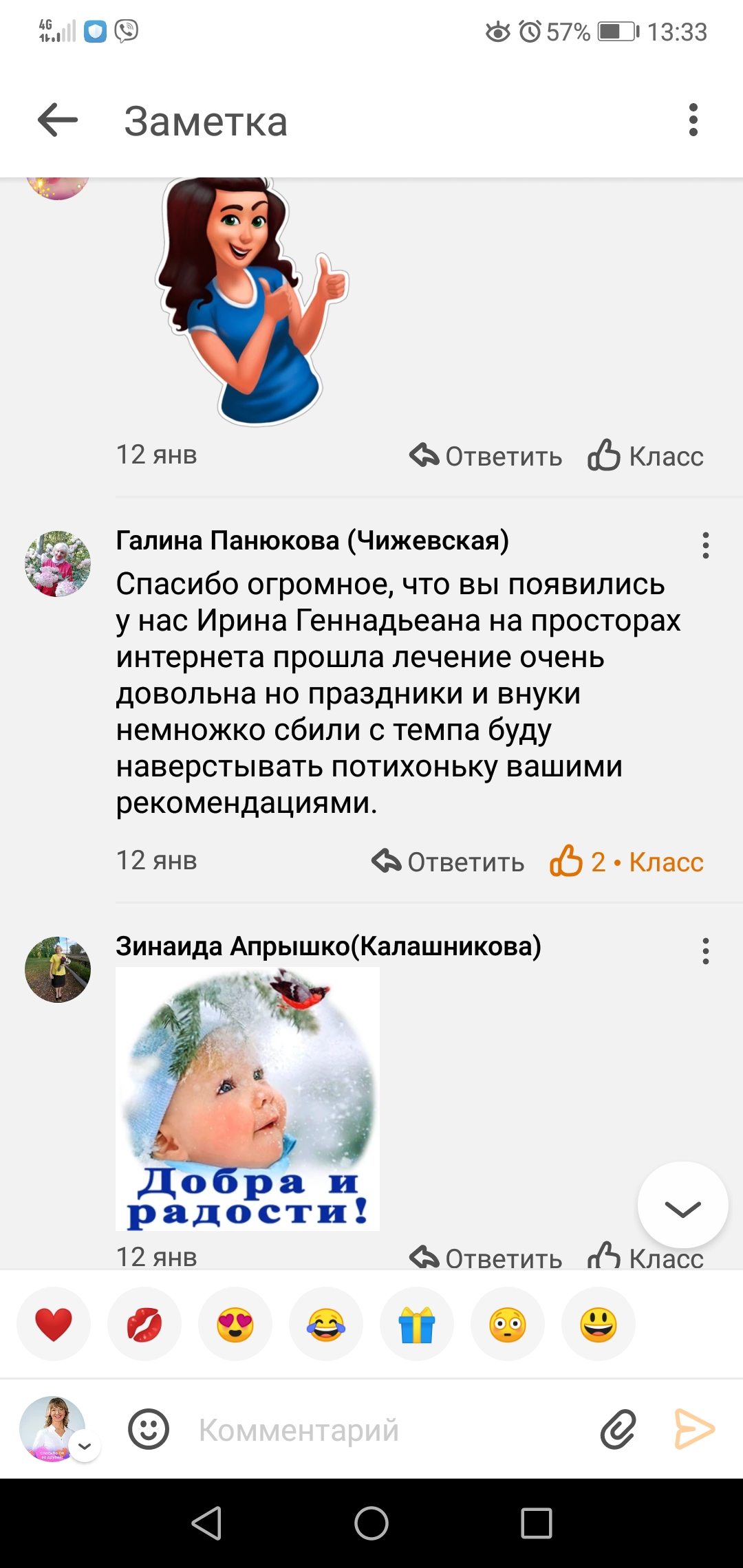
Task: Send the flushed face emoji reaction
Action: (x=508, y=1325)
